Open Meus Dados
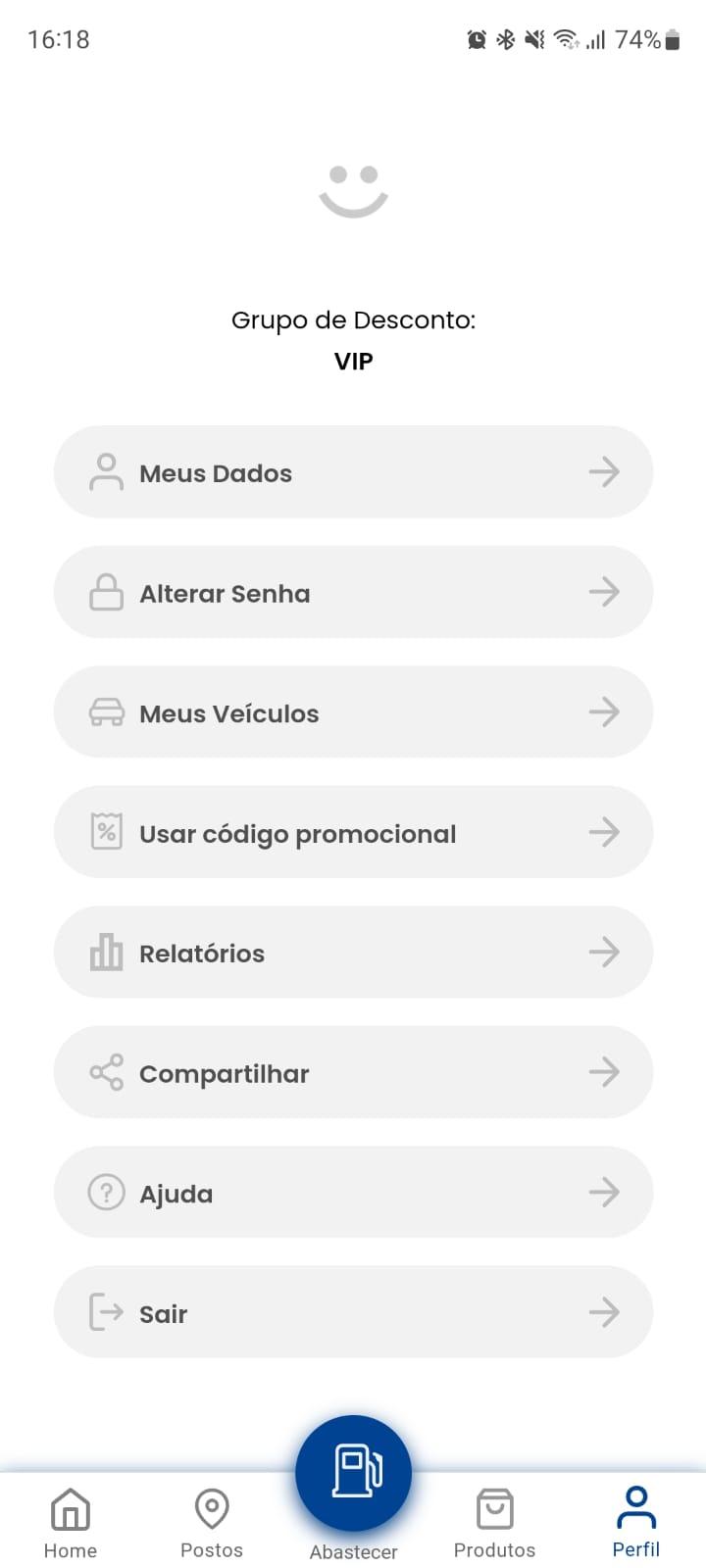Viewport: 706px width, 1568px height. click(x=353, y=471)
